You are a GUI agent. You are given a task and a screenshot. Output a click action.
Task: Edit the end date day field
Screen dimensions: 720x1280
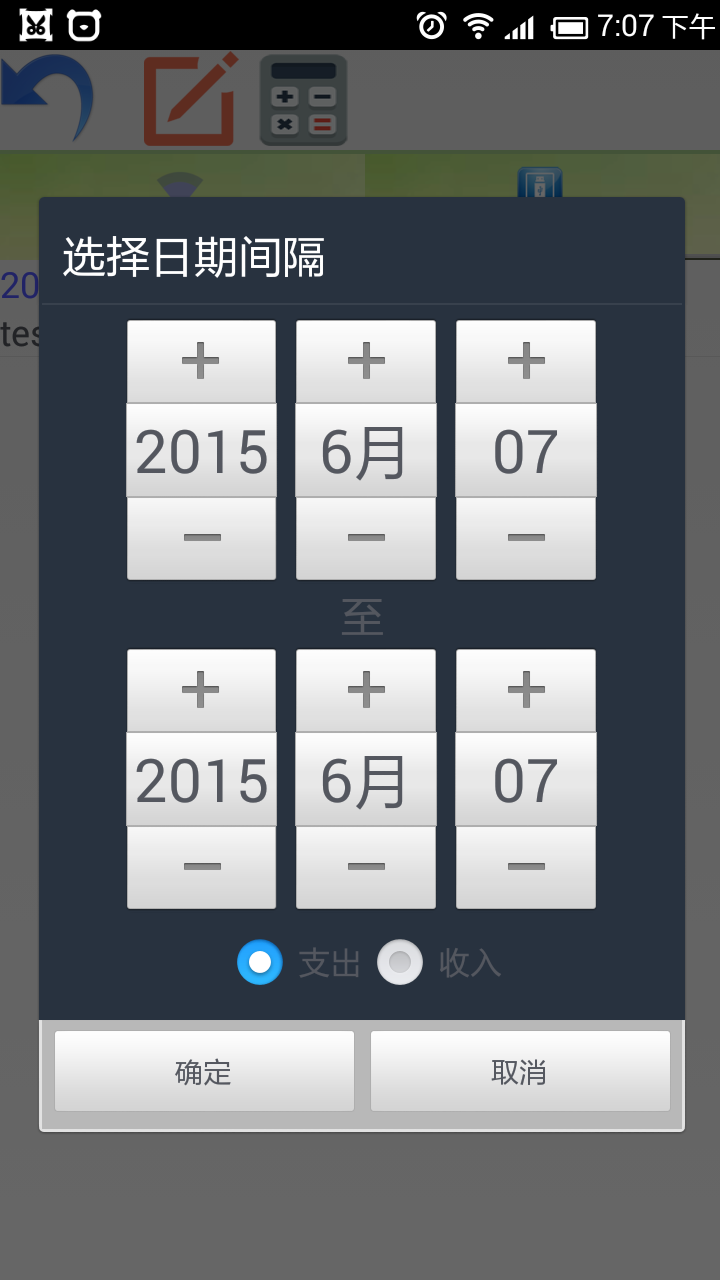click(526, 779)
